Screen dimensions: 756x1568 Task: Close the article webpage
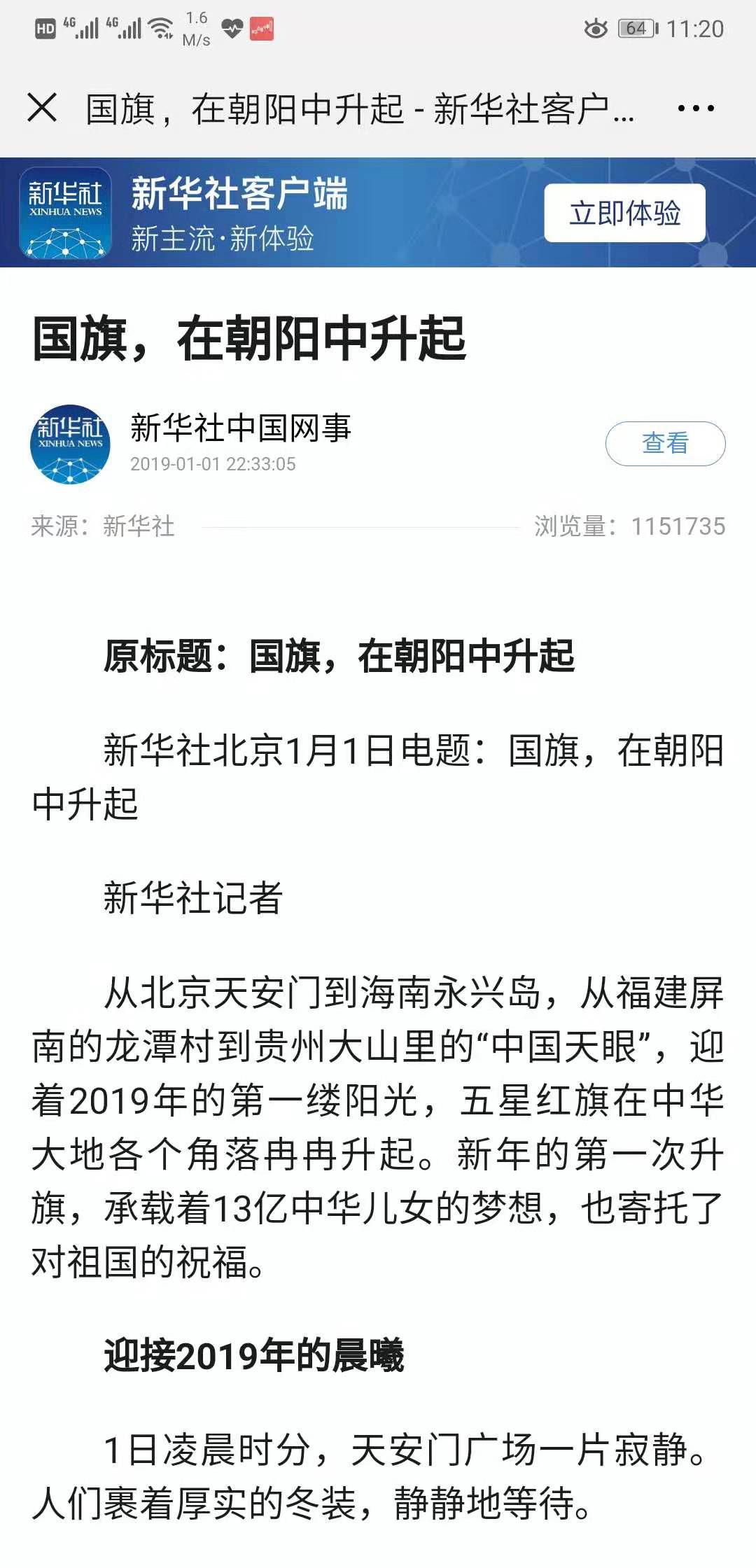pyautogui.click(x=42, y=108)
